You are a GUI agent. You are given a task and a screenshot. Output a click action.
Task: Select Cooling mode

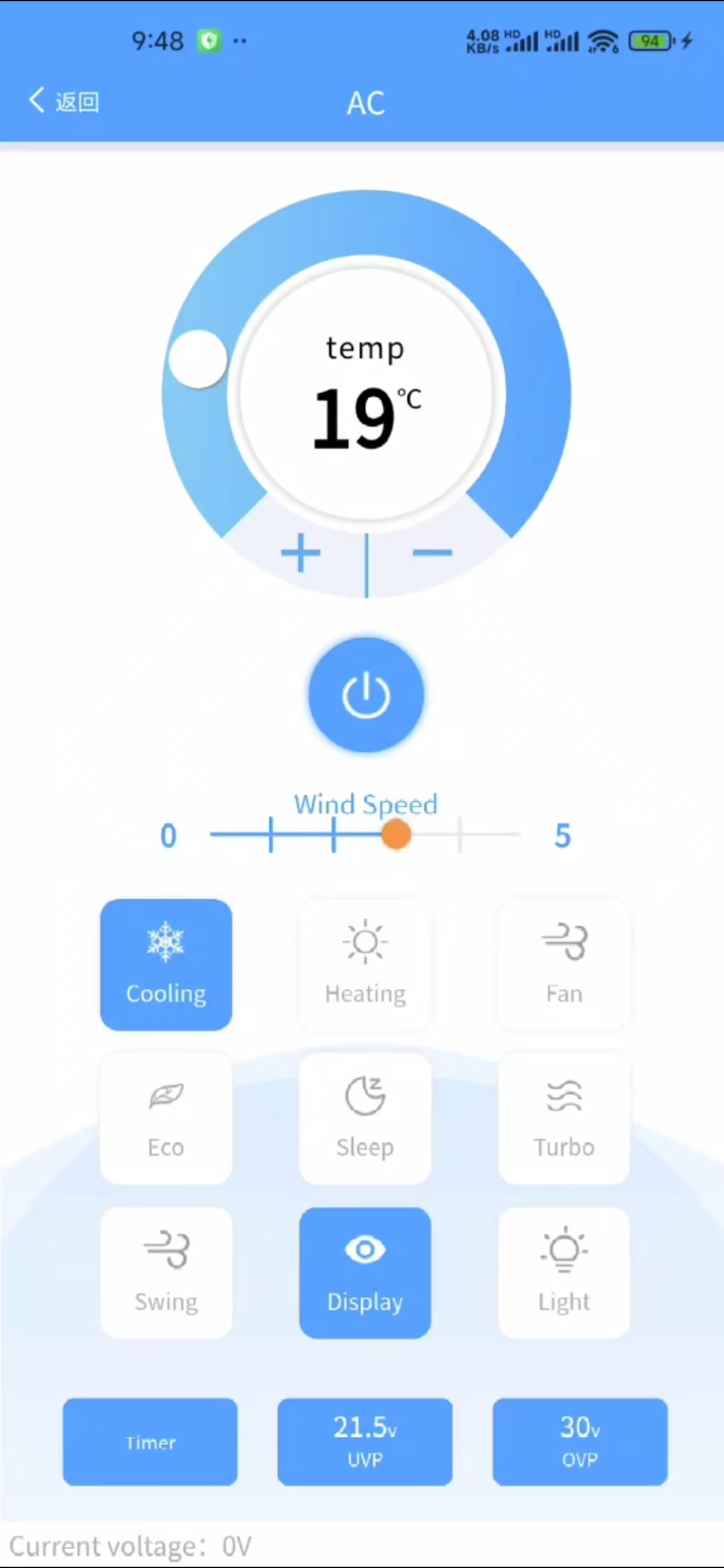click(166, 964)
